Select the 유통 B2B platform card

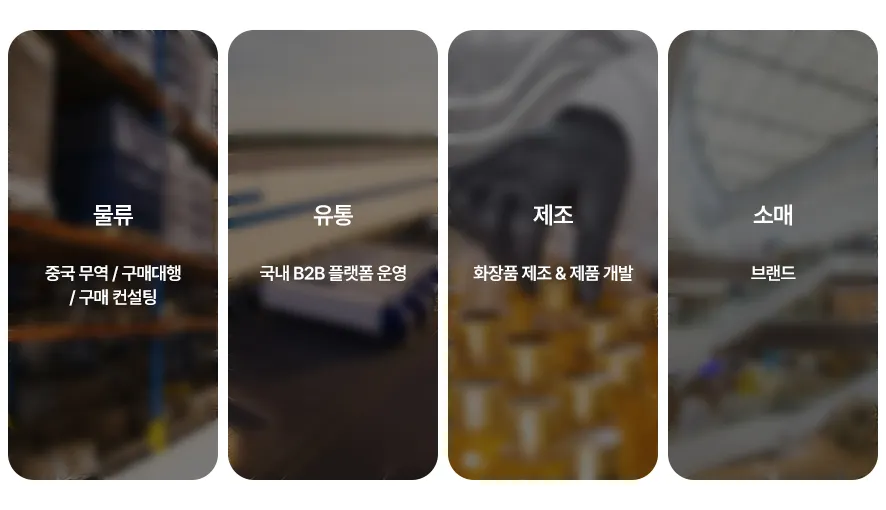tap(333, 255)
